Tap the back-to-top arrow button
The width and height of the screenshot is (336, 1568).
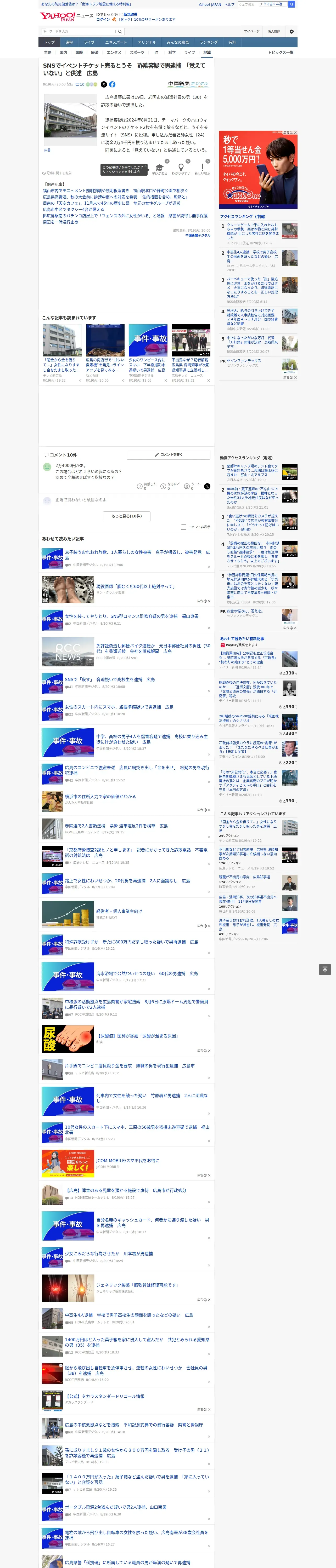click(x=325, y=970)
